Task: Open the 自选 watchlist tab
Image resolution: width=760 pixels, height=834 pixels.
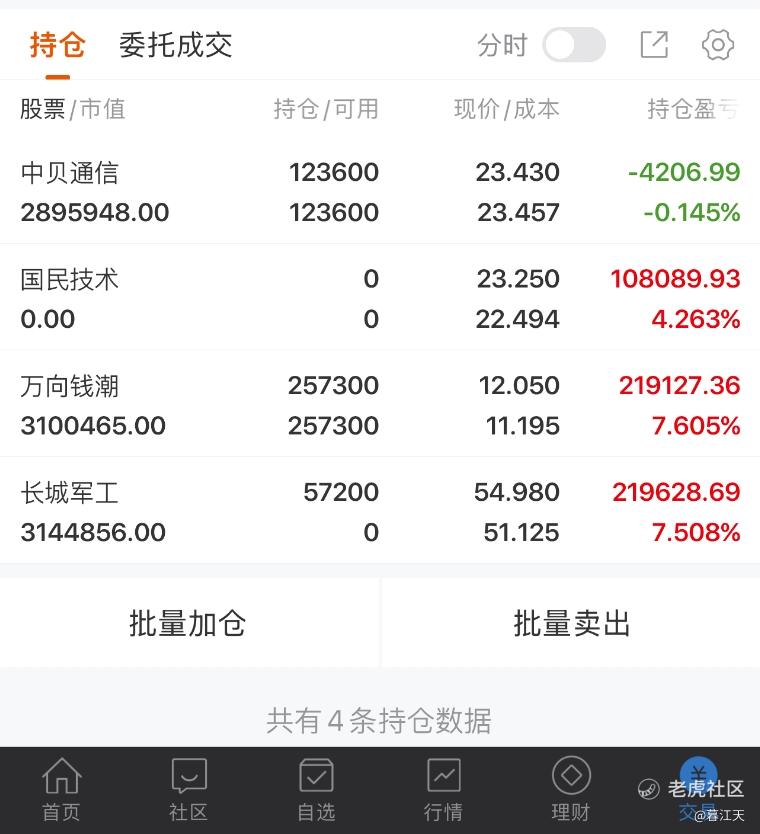Action: point(316,790)
